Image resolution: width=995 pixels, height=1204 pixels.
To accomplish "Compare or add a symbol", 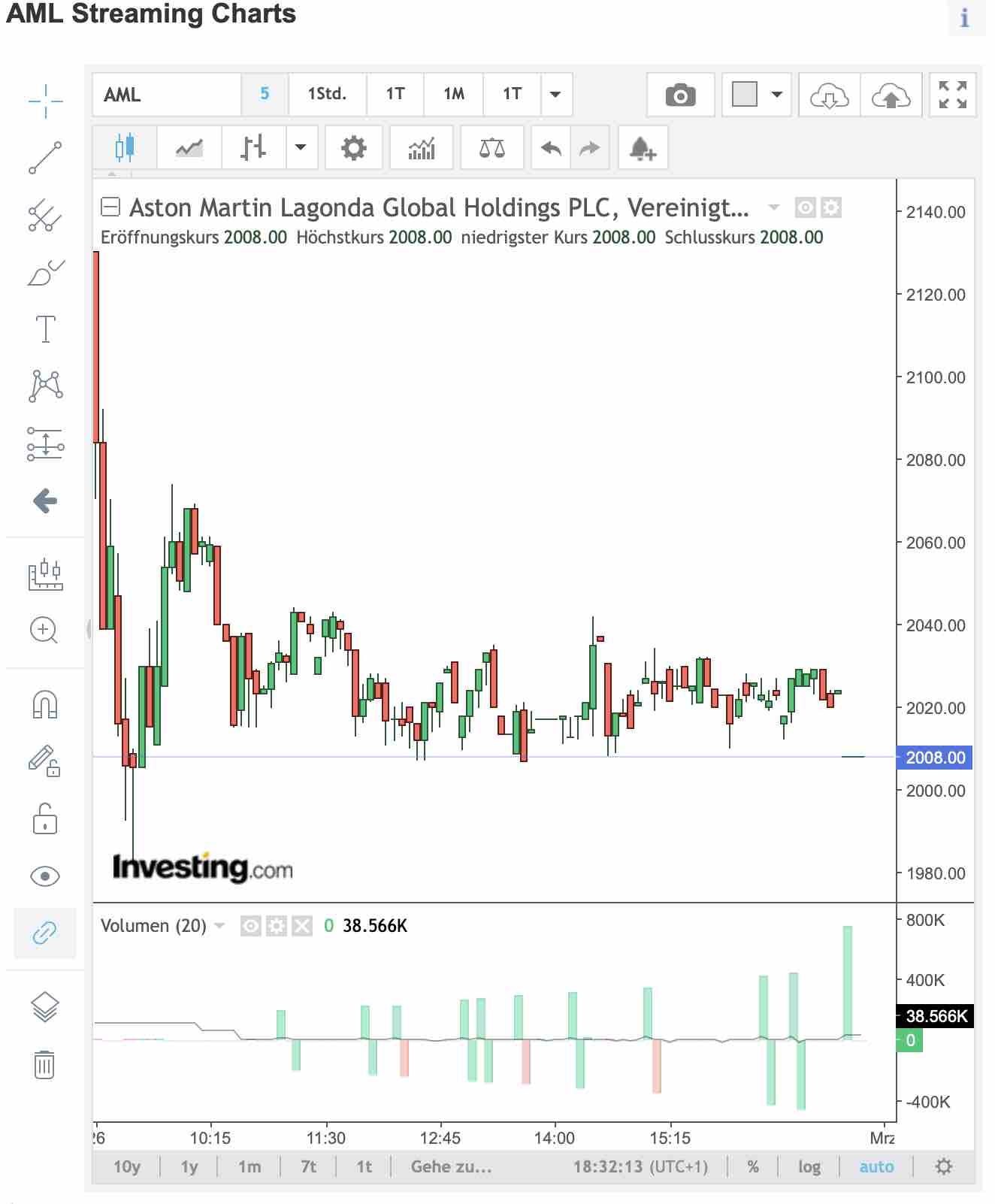I will (x=492, y=148).
